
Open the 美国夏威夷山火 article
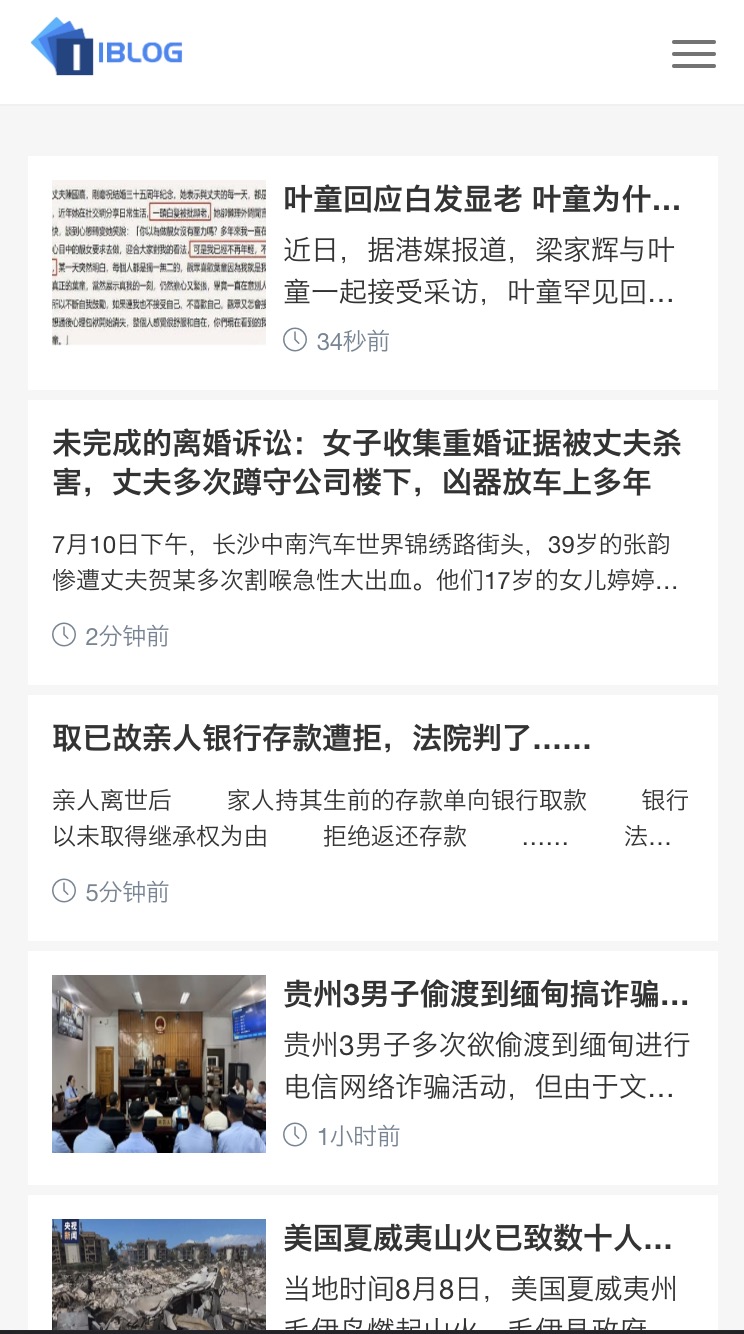tap(477, 1239)
